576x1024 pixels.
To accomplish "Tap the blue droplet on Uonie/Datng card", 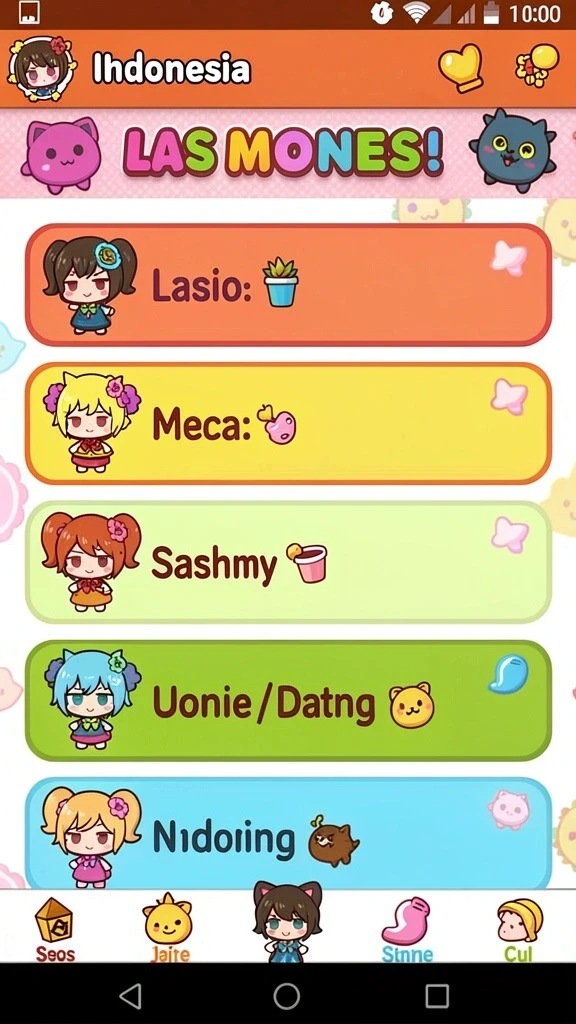I will 509,673.
